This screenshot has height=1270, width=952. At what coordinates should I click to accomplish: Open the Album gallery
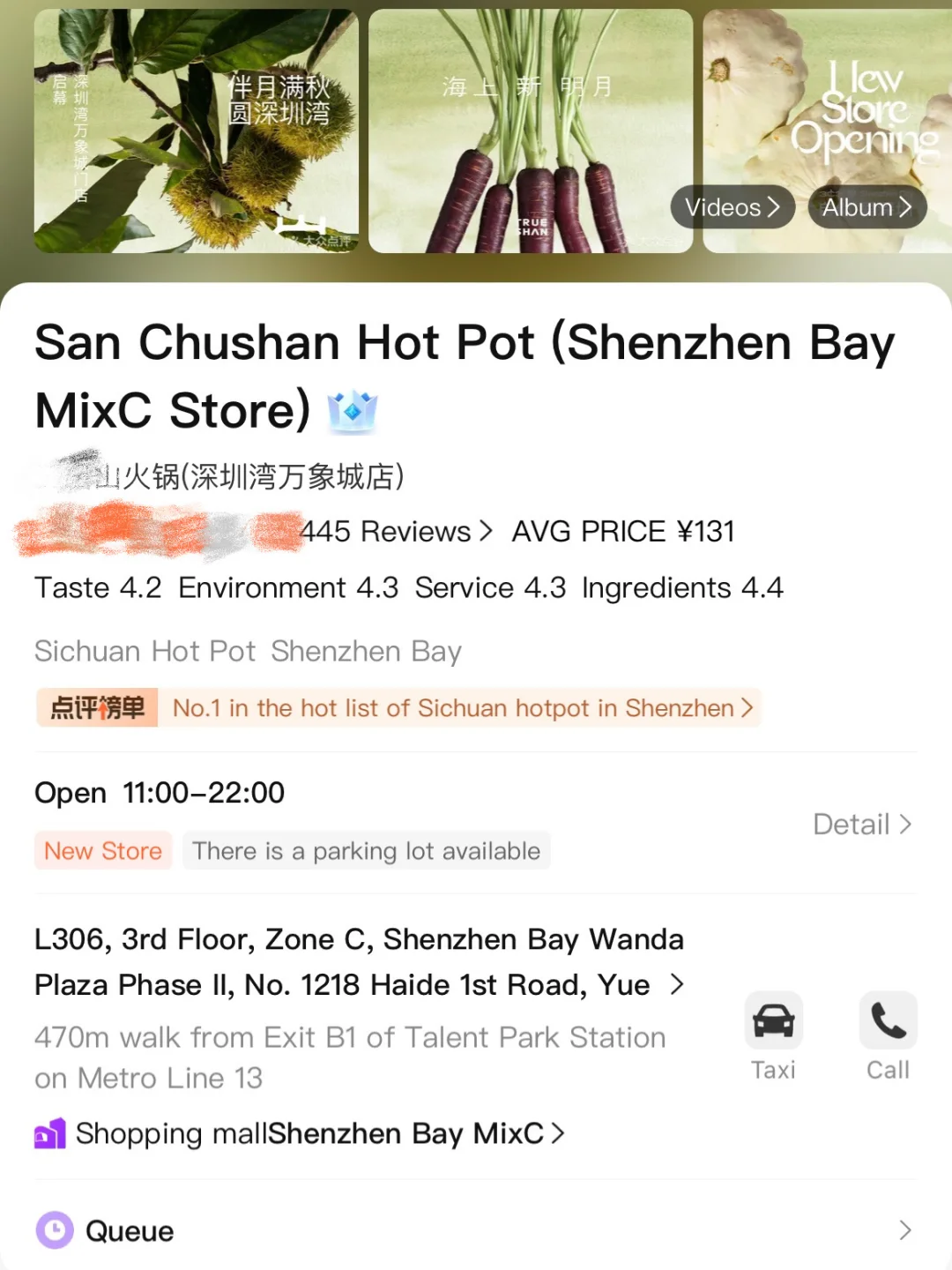pyautogui.click(x=866, y=208)
